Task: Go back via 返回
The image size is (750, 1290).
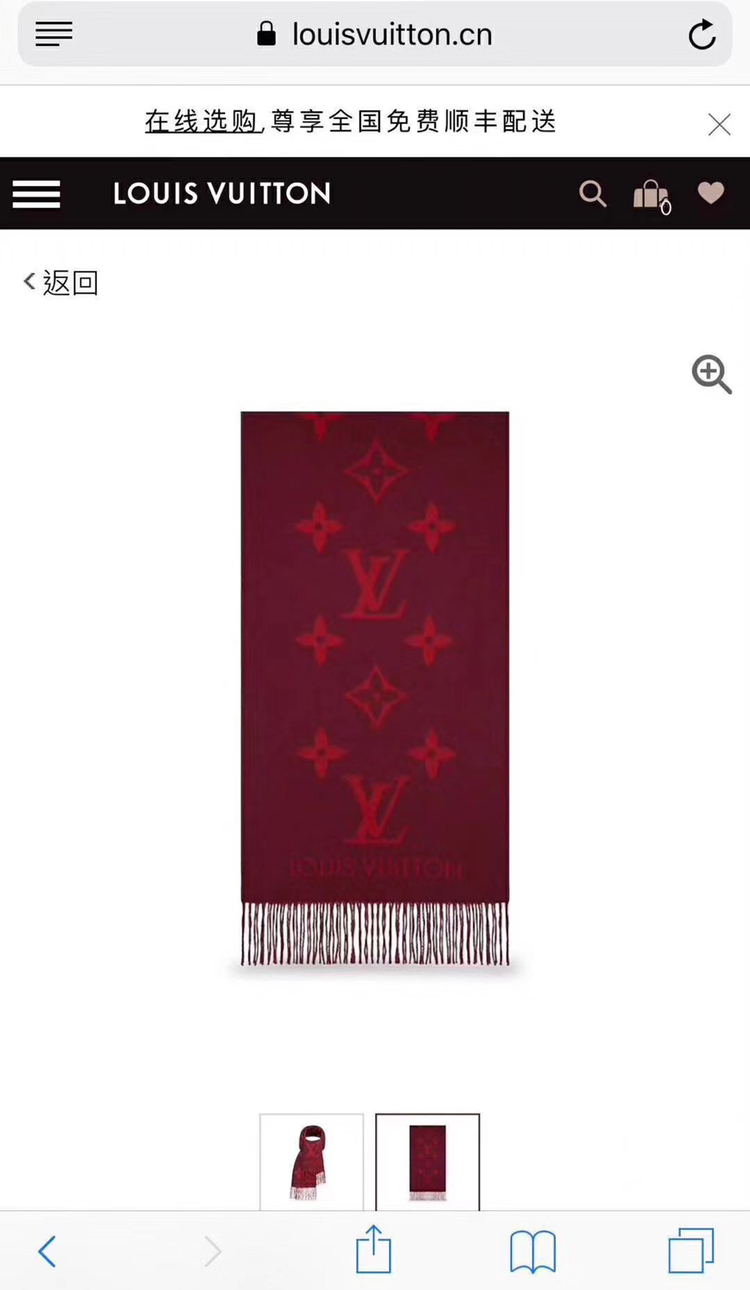Action: [61, 283]
